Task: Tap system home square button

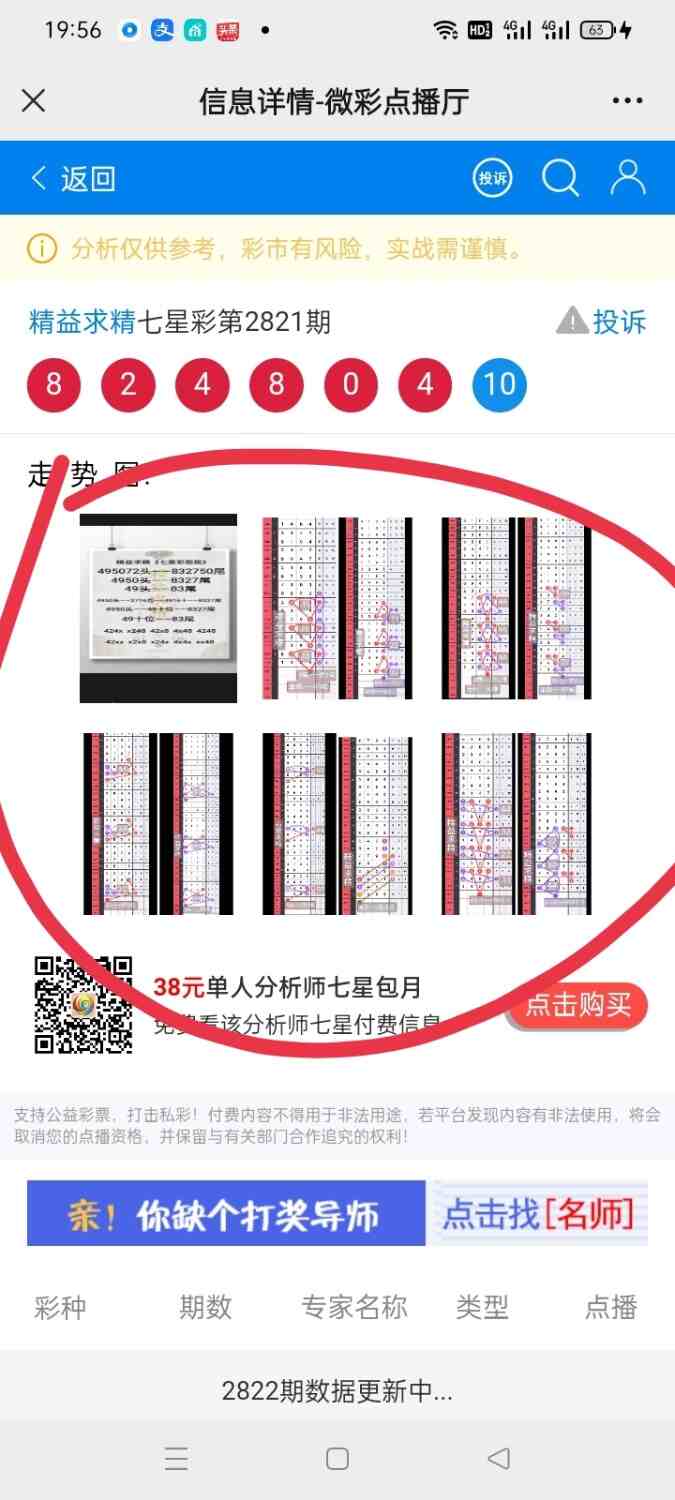Action: (338, 1458)
